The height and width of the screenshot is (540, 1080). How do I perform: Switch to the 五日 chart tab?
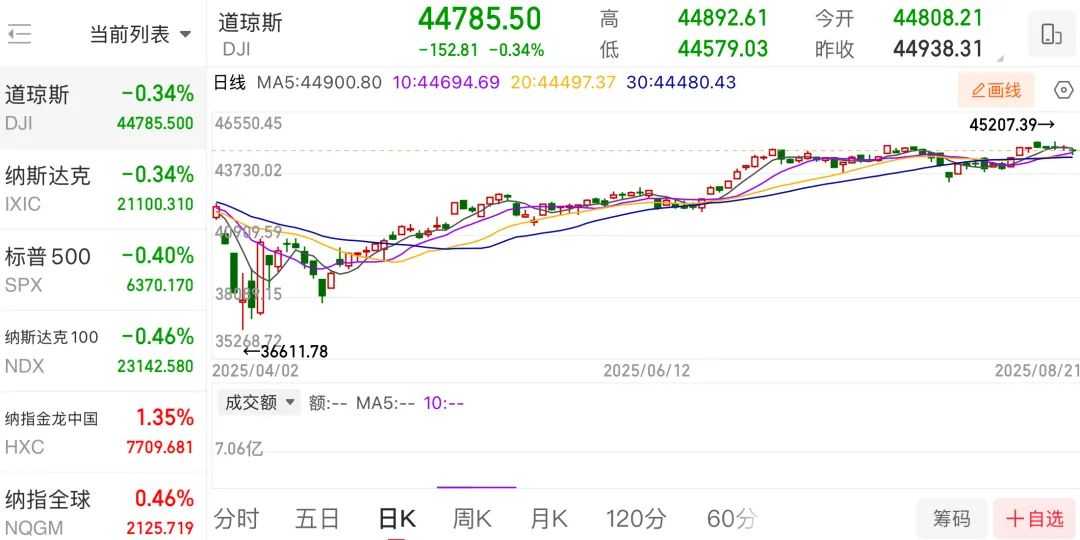point(317,518)
